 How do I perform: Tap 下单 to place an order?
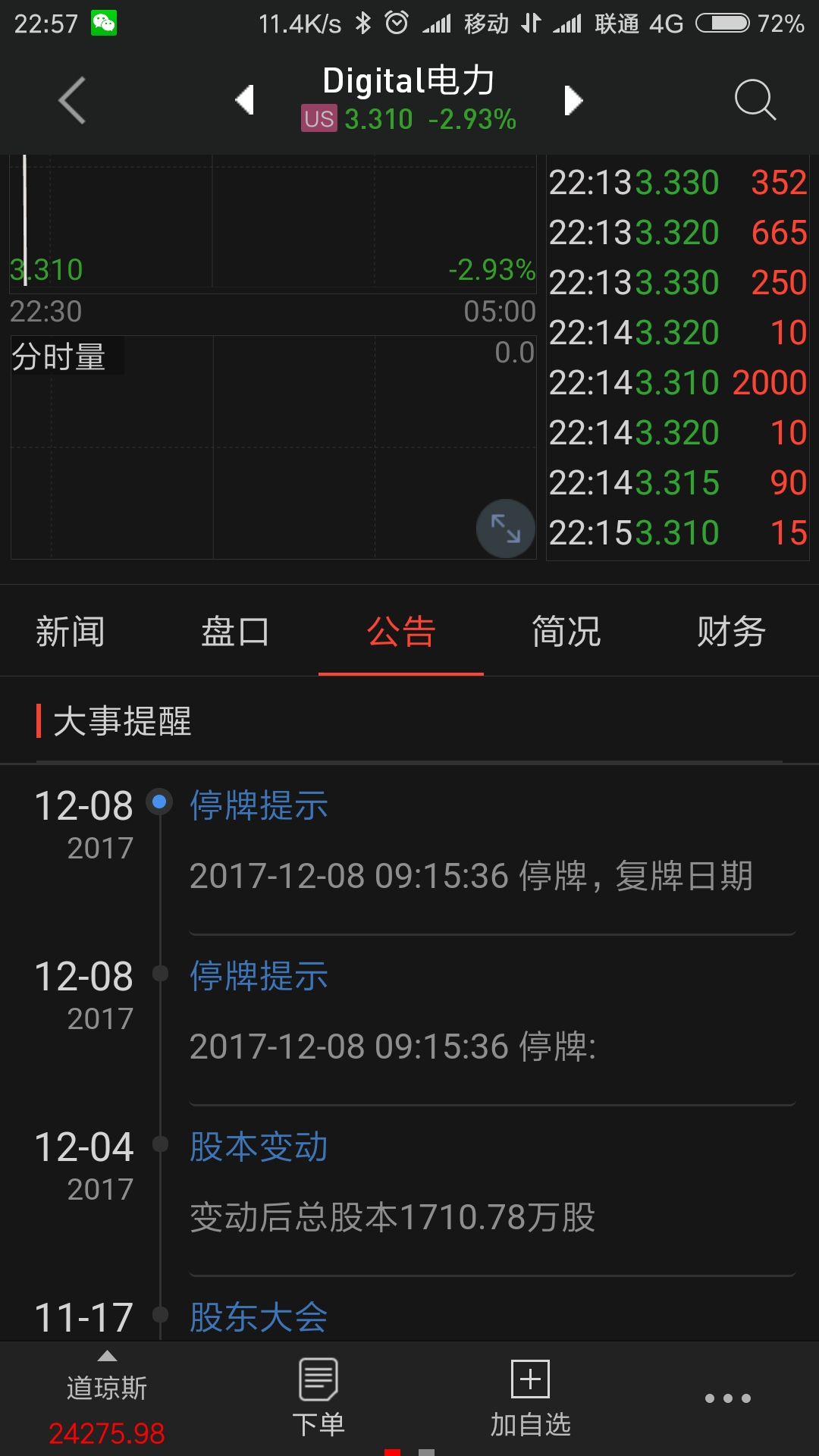[318, 1398]
